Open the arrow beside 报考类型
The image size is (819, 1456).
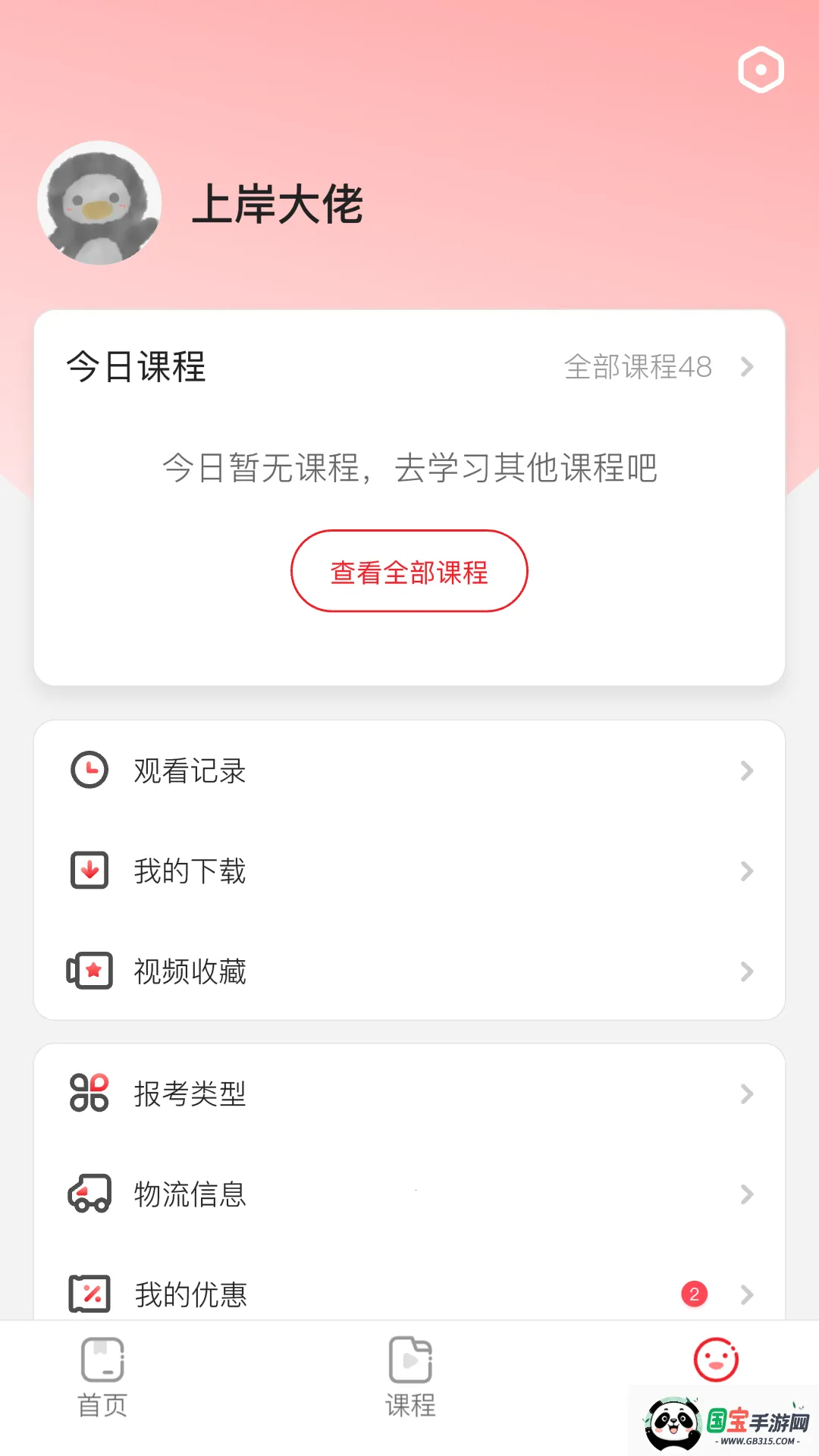pyautogui.click(x=748, y=1094)
